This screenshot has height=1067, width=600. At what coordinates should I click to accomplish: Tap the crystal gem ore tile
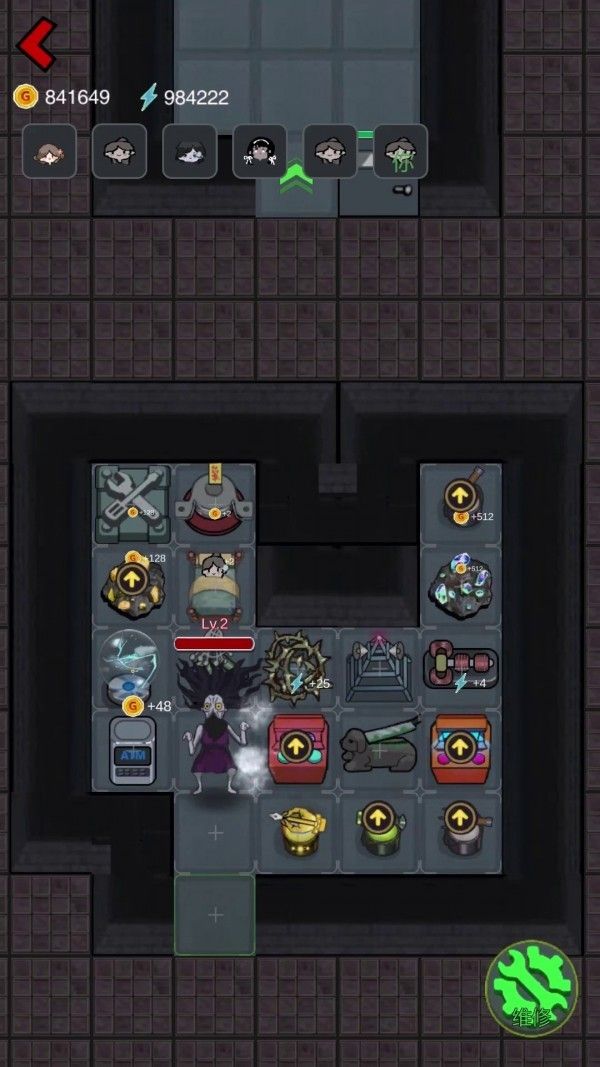pyautogui.click(x=460, y=584)
